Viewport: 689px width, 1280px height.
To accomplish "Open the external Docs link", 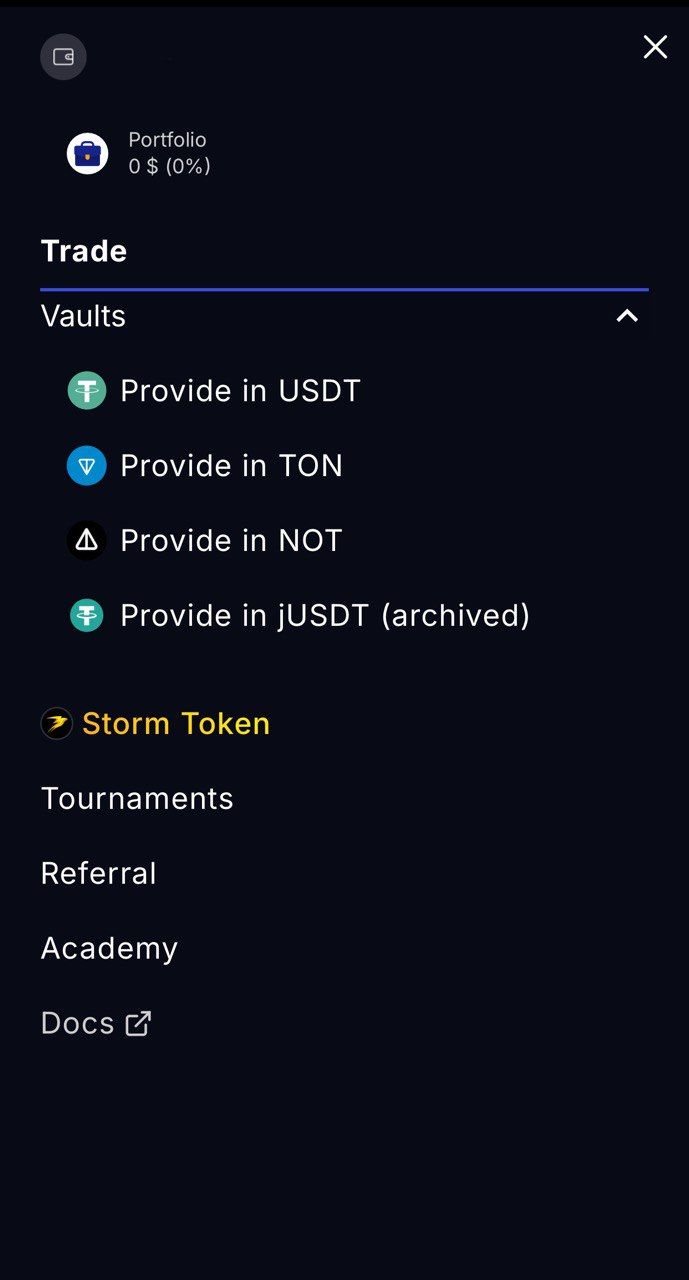I will [96, 1024].
